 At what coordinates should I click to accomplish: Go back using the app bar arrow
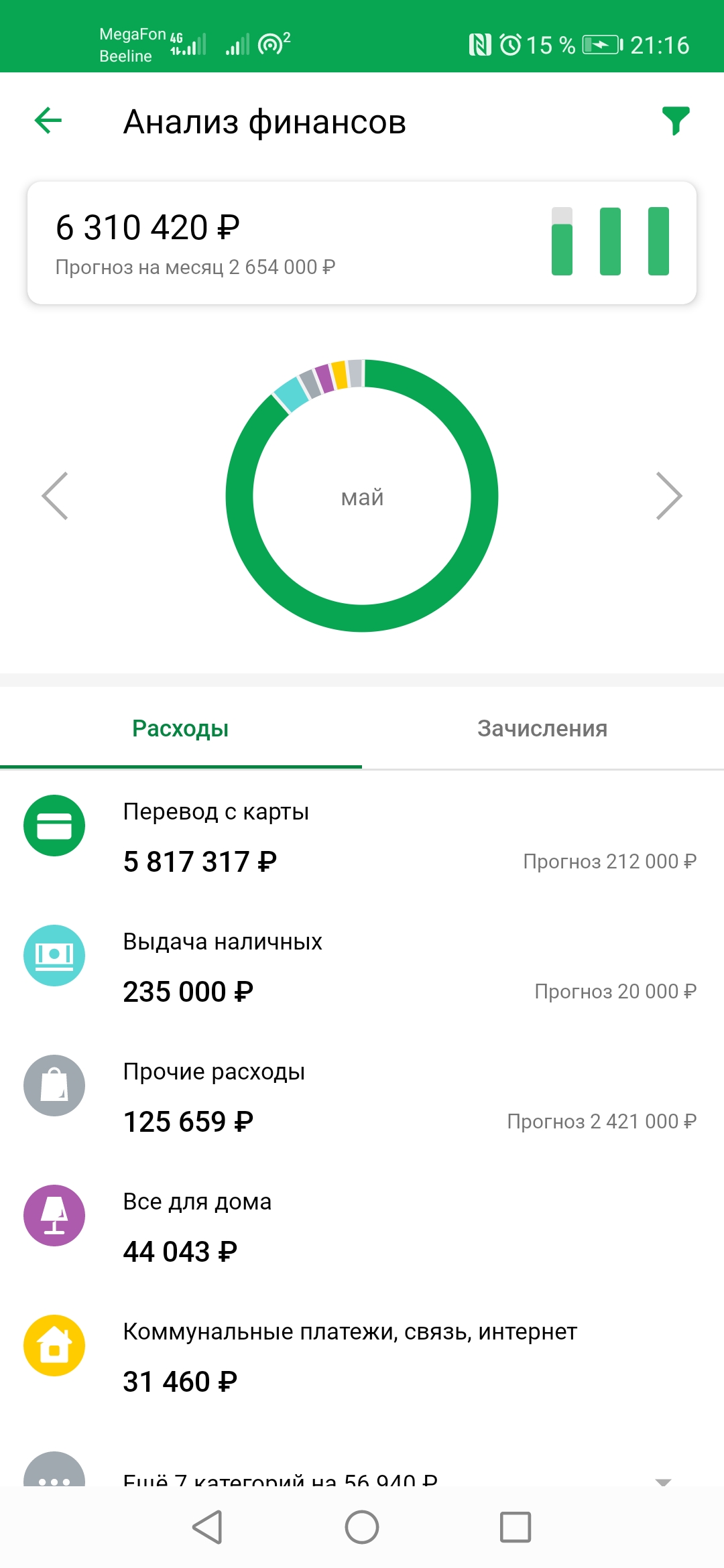[48, 121]
